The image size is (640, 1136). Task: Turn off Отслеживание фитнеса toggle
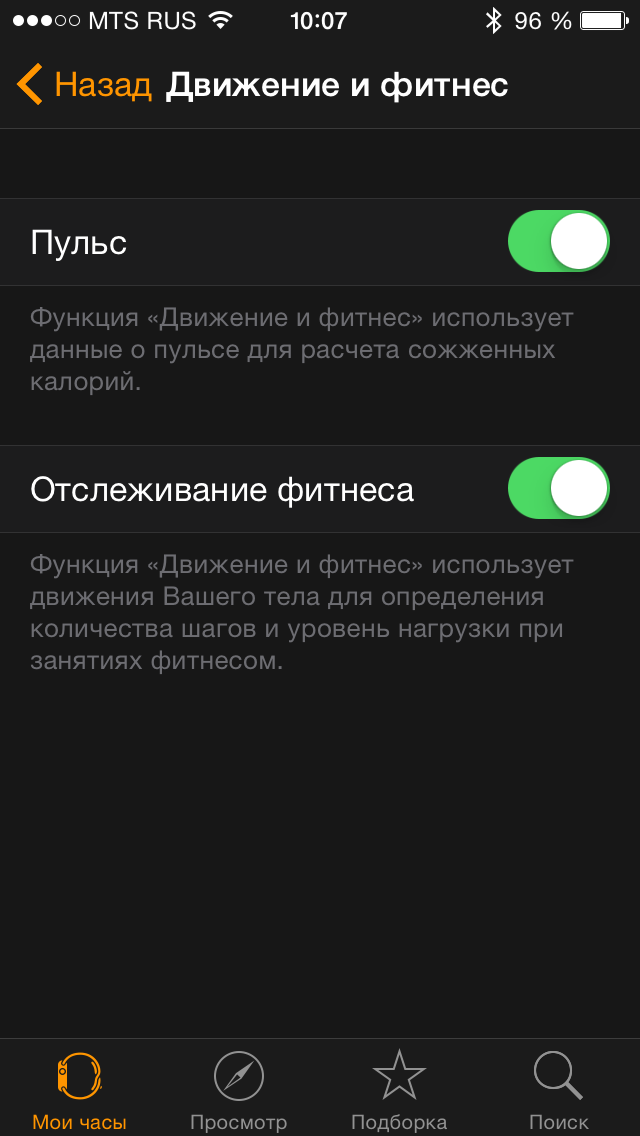point(558,488)
